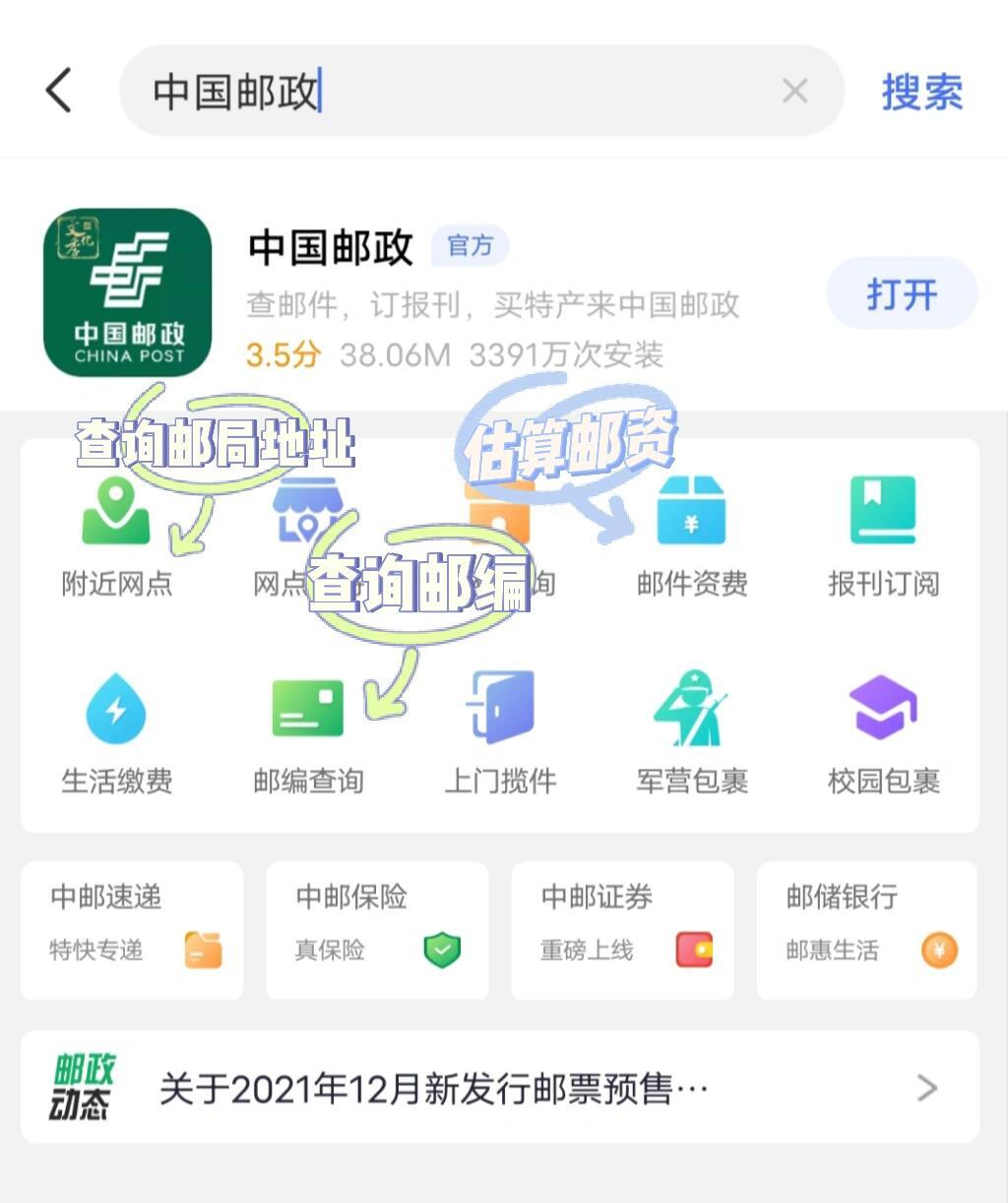Viewport: 1008px width, 1203px height.
Task: Tap the 中邮保险 green shield icon
Action: point(444,950)
